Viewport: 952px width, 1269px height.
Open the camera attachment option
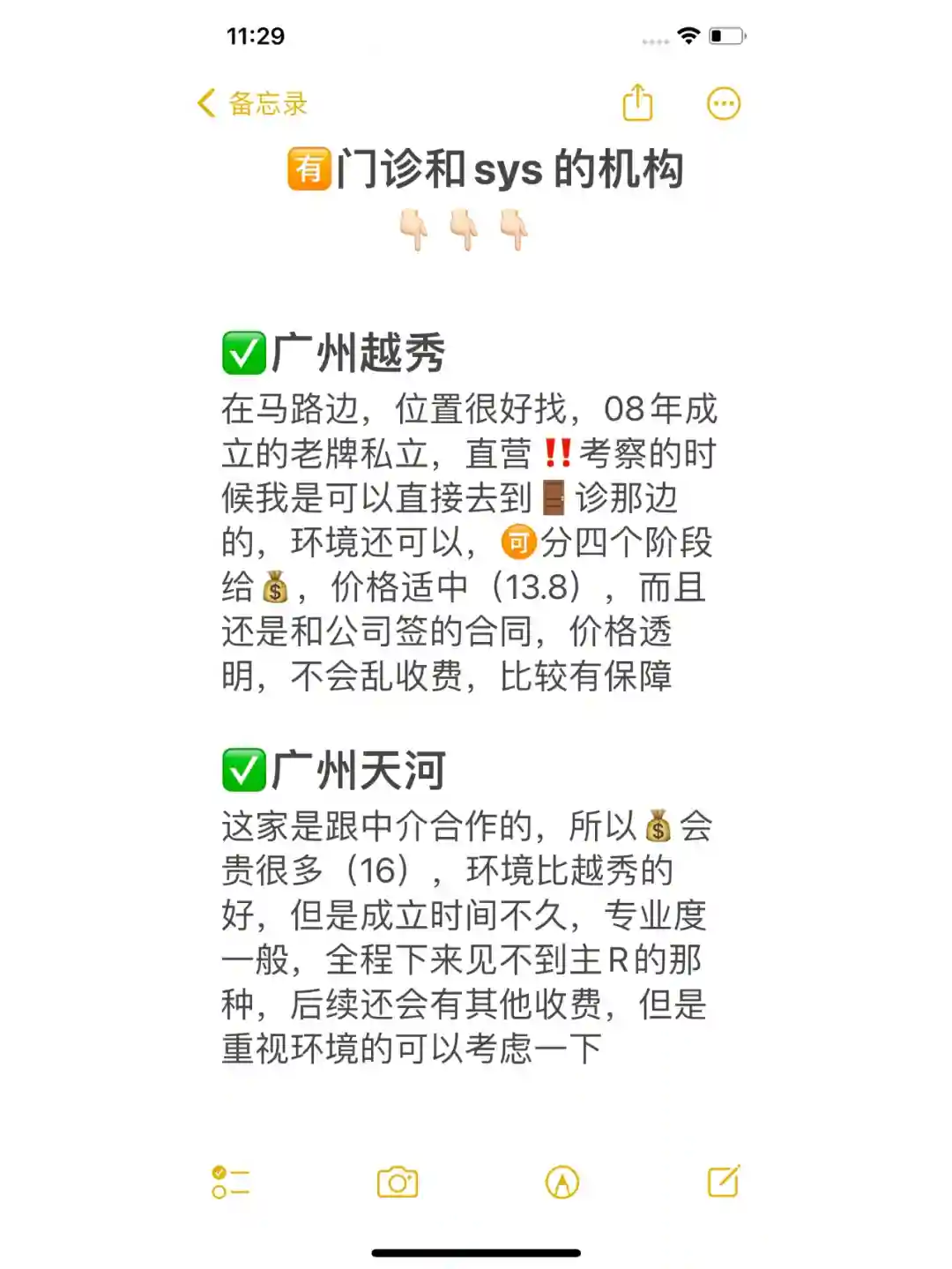point(398,1182)
